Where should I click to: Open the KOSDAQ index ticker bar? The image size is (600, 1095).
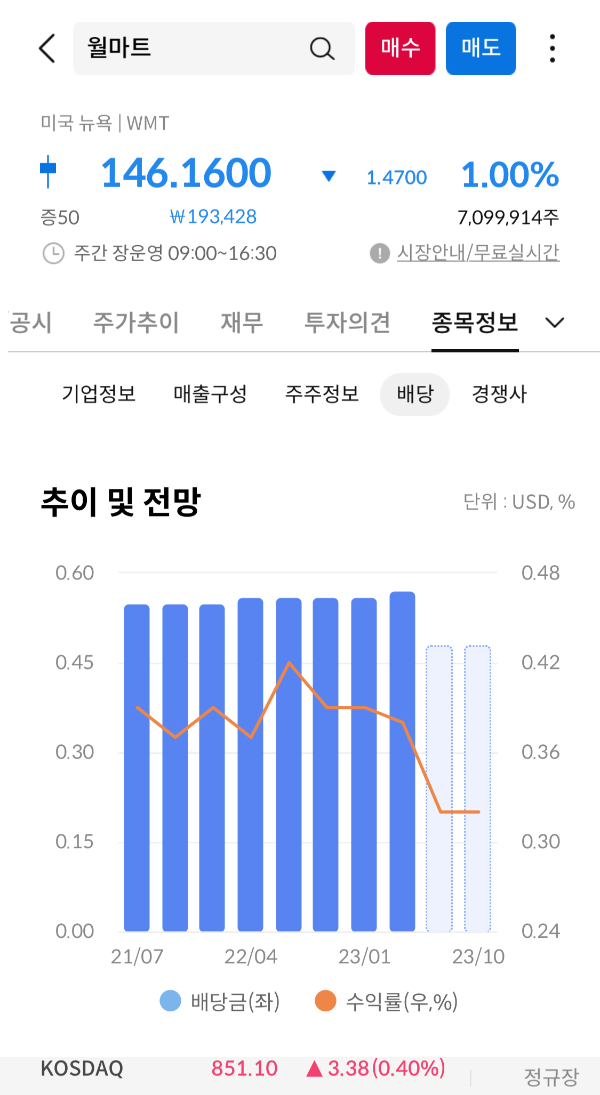pos(300,1068)
